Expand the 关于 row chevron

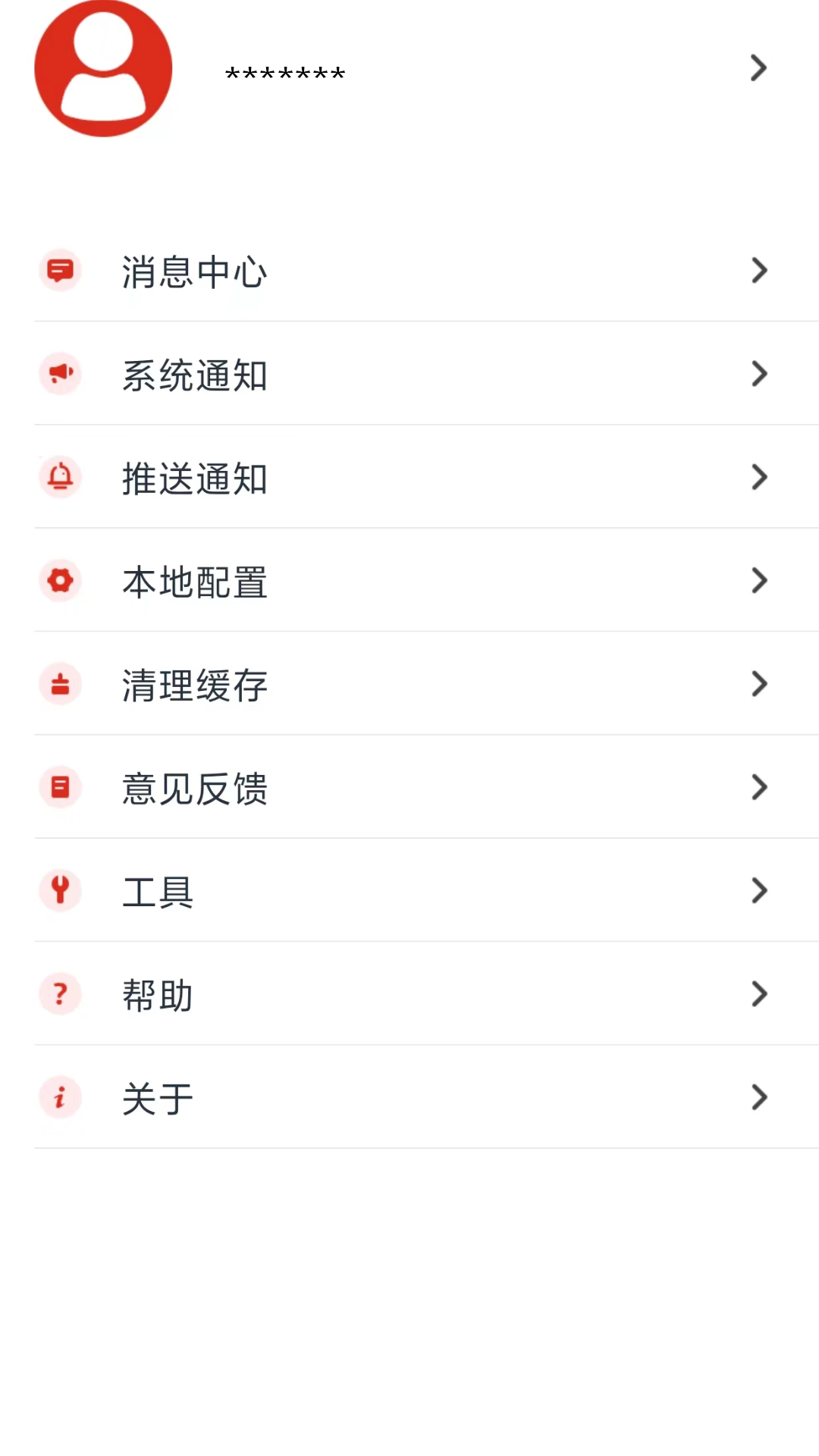click(x=759, y=1097)
